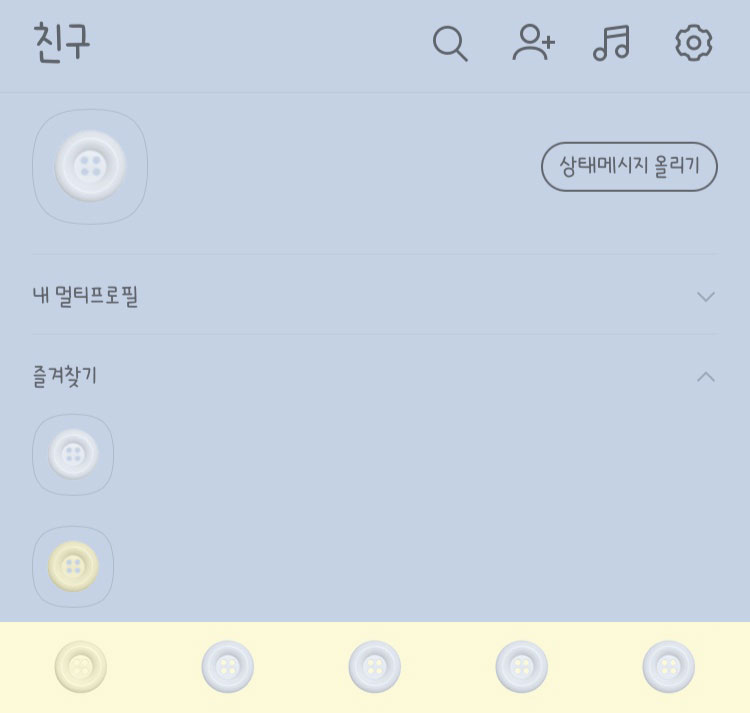Open settings gear
The height and width of the screenshot is (713, 750).
[693, 43]
